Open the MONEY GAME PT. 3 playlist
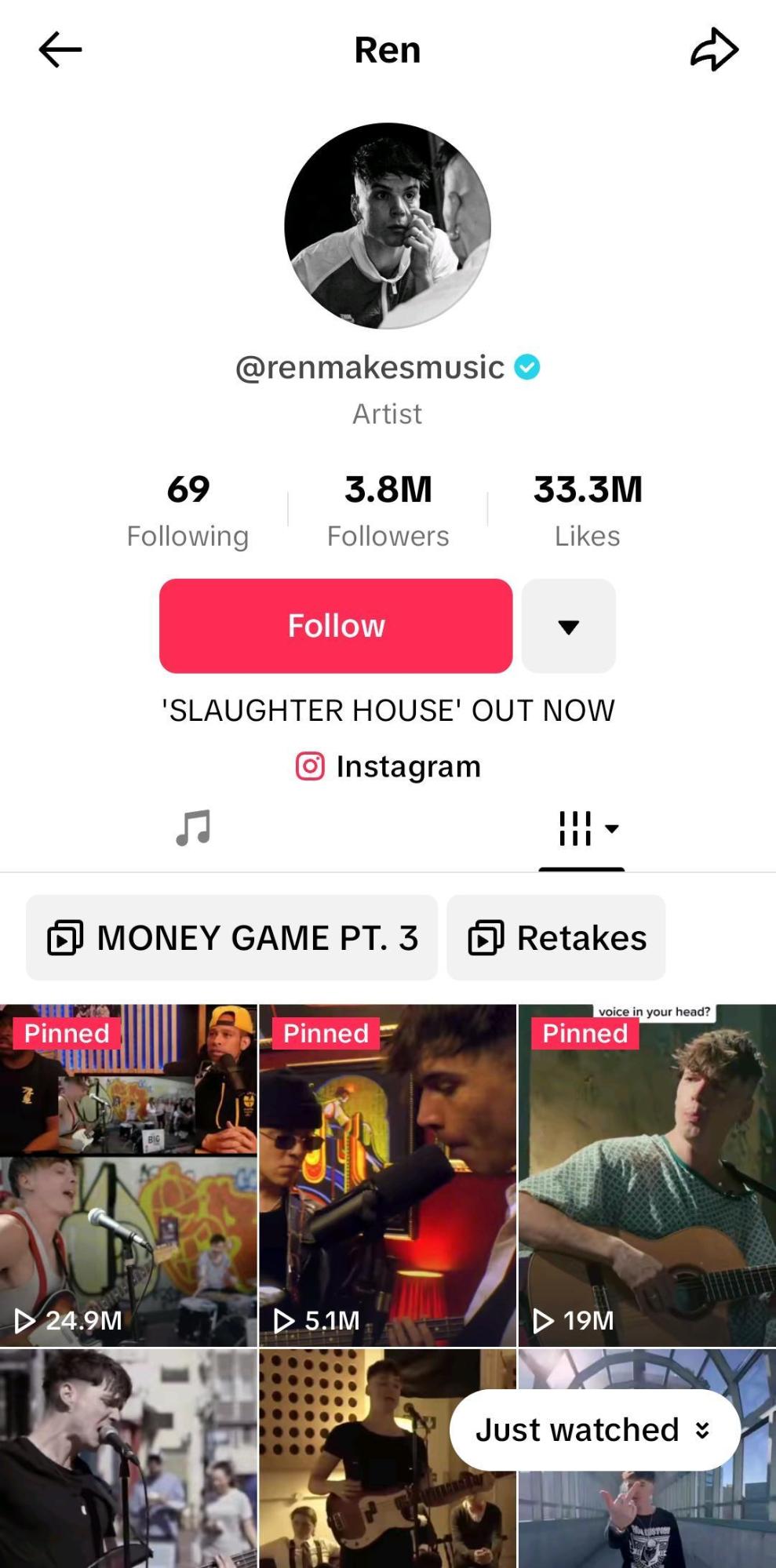776x1568 pixels. (x=231, y=937)
